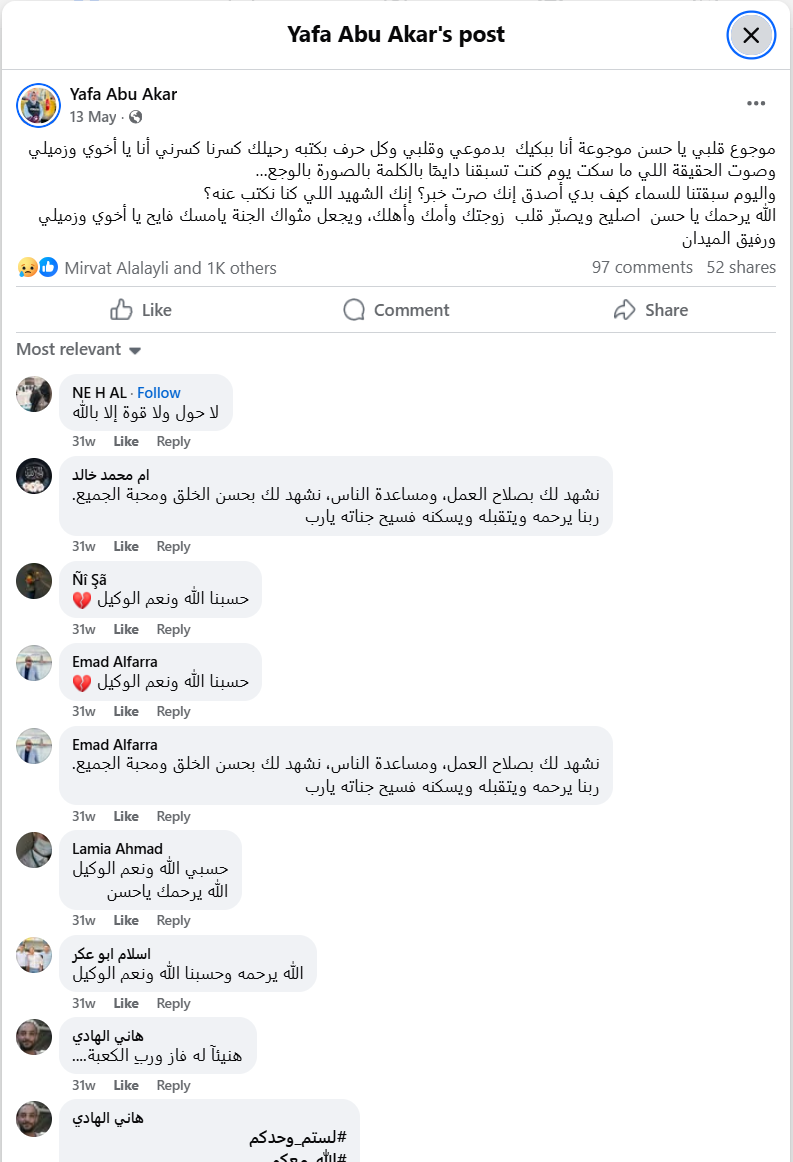This screenshot has height=1162, width=793.
Task: Like اسلام ابو عكر's comment
Action: click(126, 1003)
